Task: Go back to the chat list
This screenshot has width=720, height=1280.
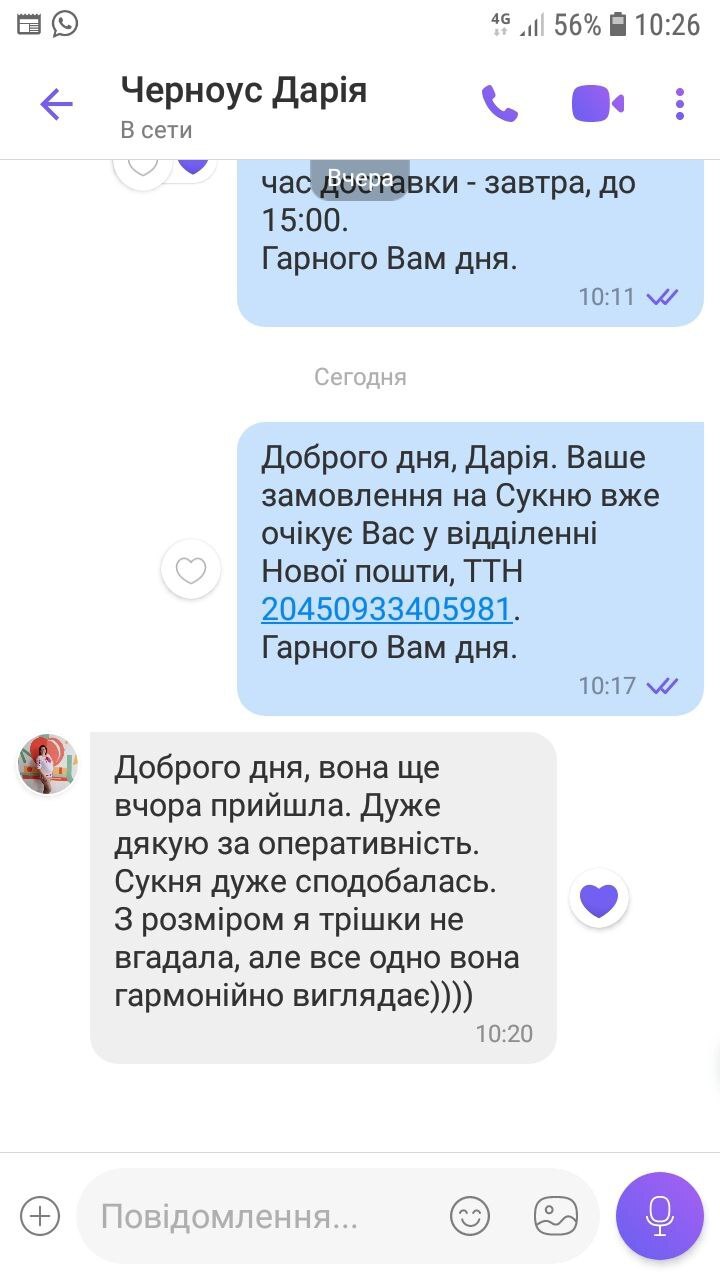Action: (x=56, y=104)
